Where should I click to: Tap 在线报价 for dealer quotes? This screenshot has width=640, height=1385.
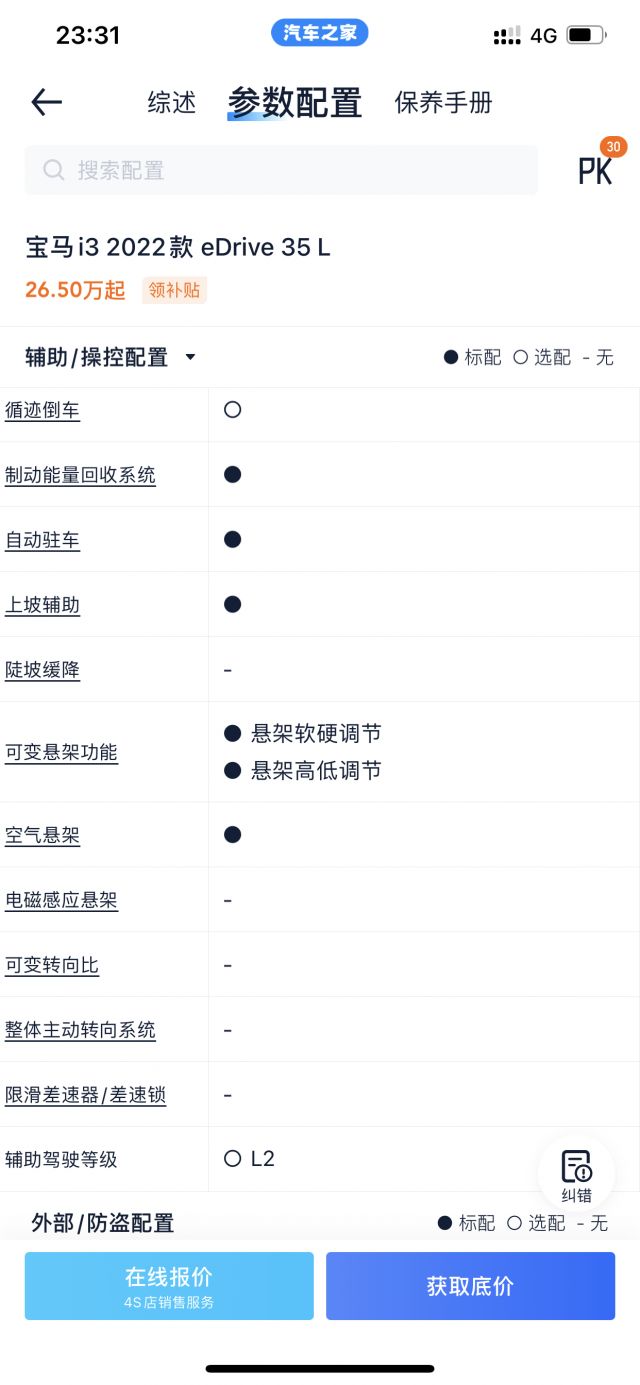169,1286
